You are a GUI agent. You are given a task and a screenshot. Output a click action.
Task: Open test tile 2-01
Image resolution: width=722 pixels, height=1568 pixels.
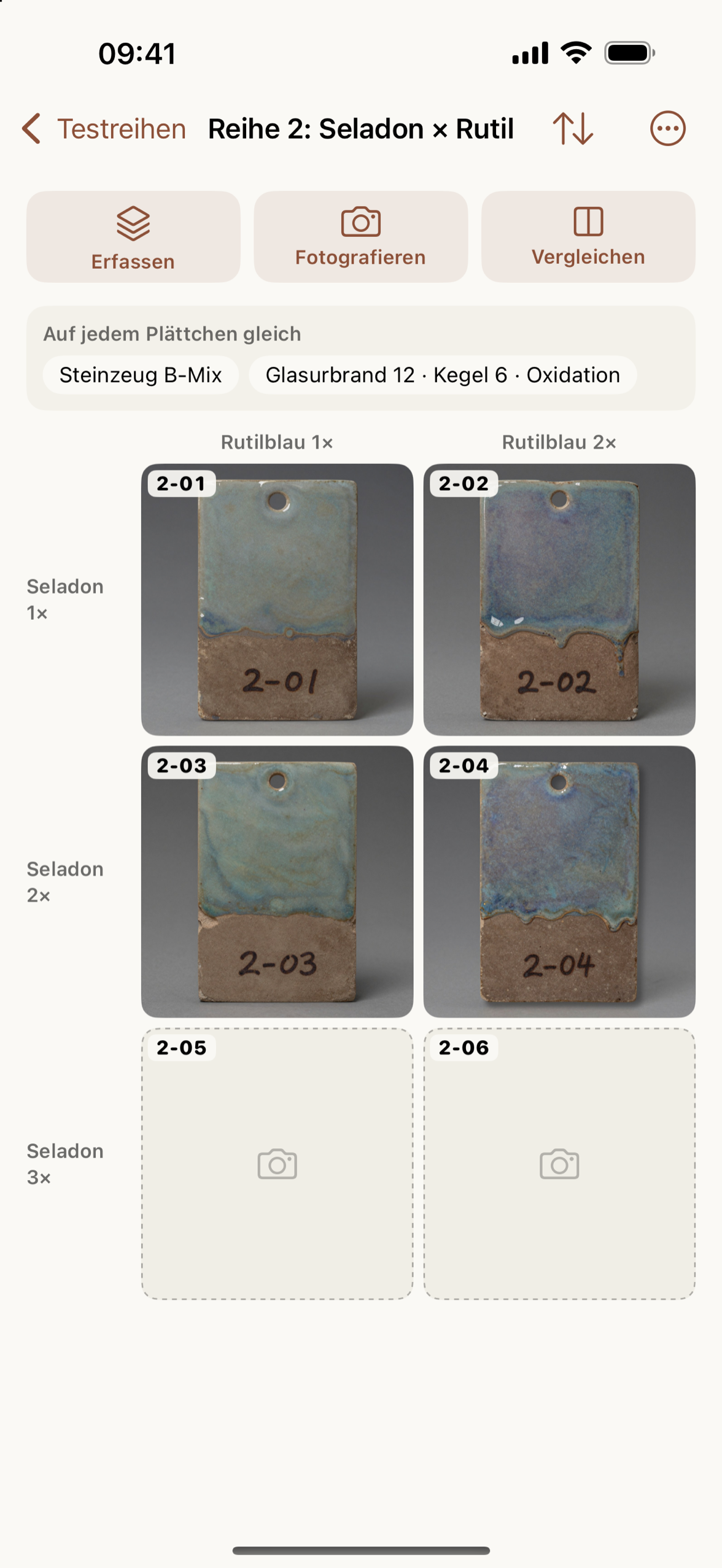[x=277, y=600]
